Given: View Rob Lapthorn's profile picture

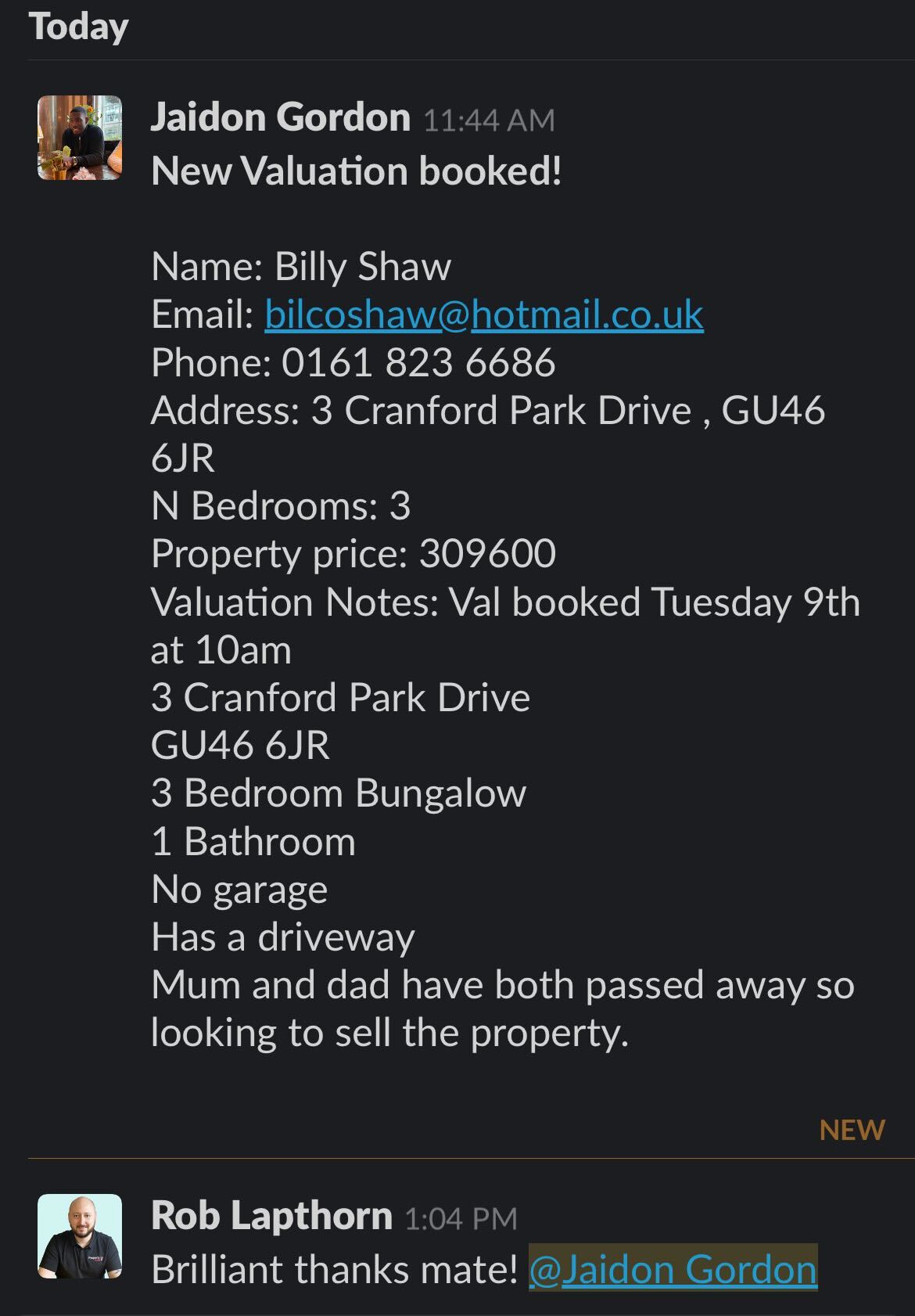Looking at the screenshot, I should click(x=80, y=1236).
